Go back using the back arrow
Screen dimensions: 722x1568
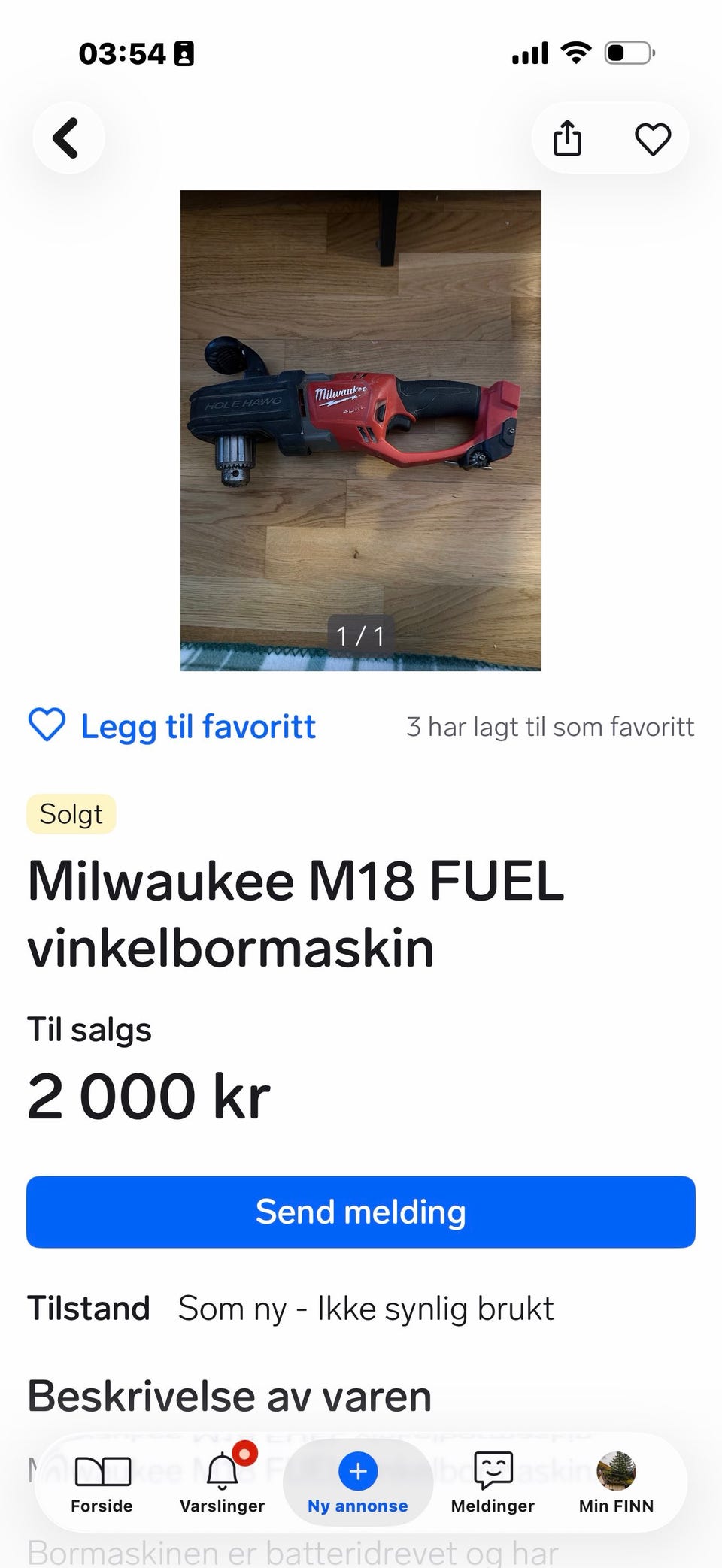tap(68, 138)
